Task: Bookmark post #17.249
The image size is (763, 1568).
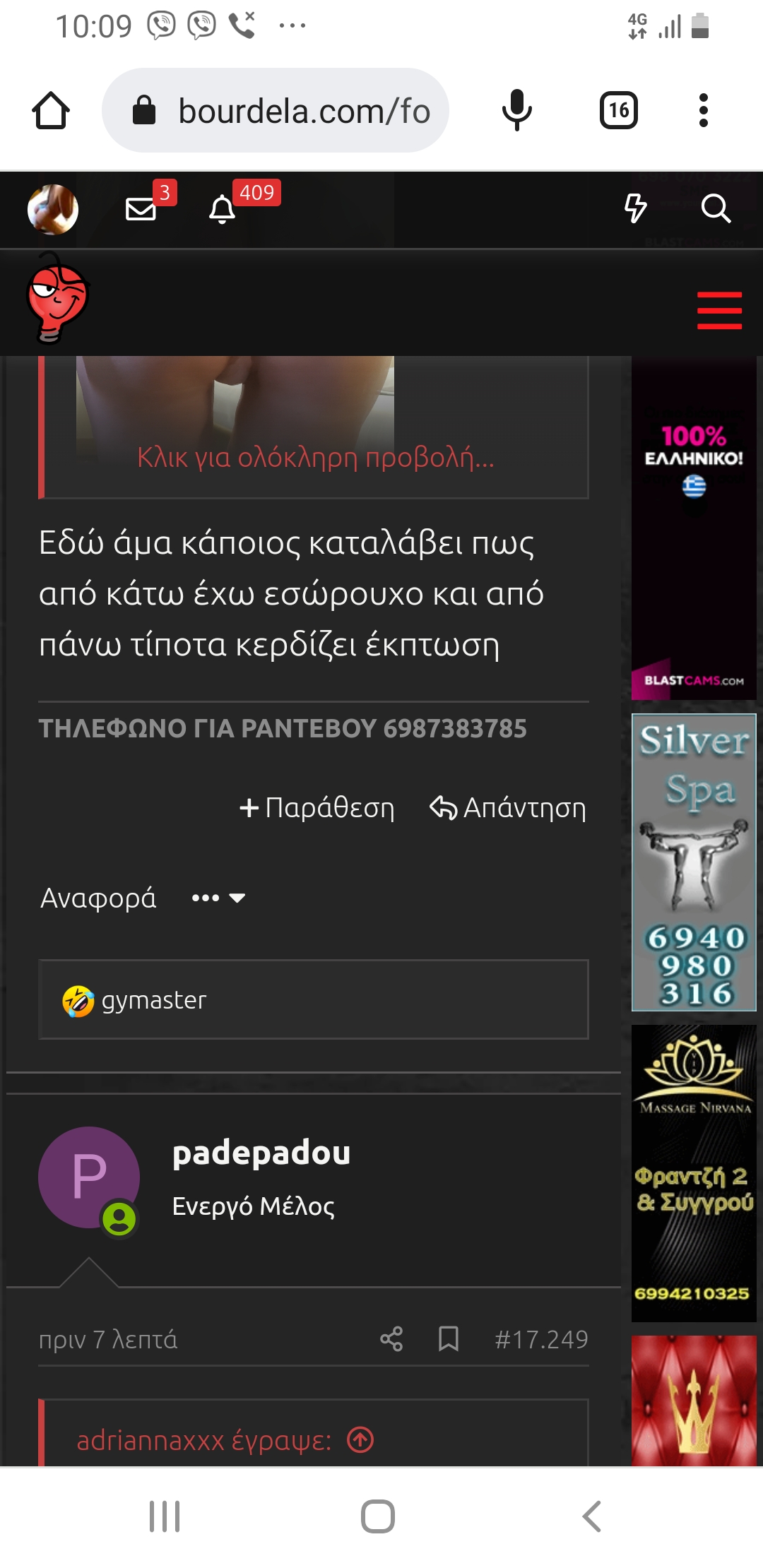Action: pos(449,1338)
